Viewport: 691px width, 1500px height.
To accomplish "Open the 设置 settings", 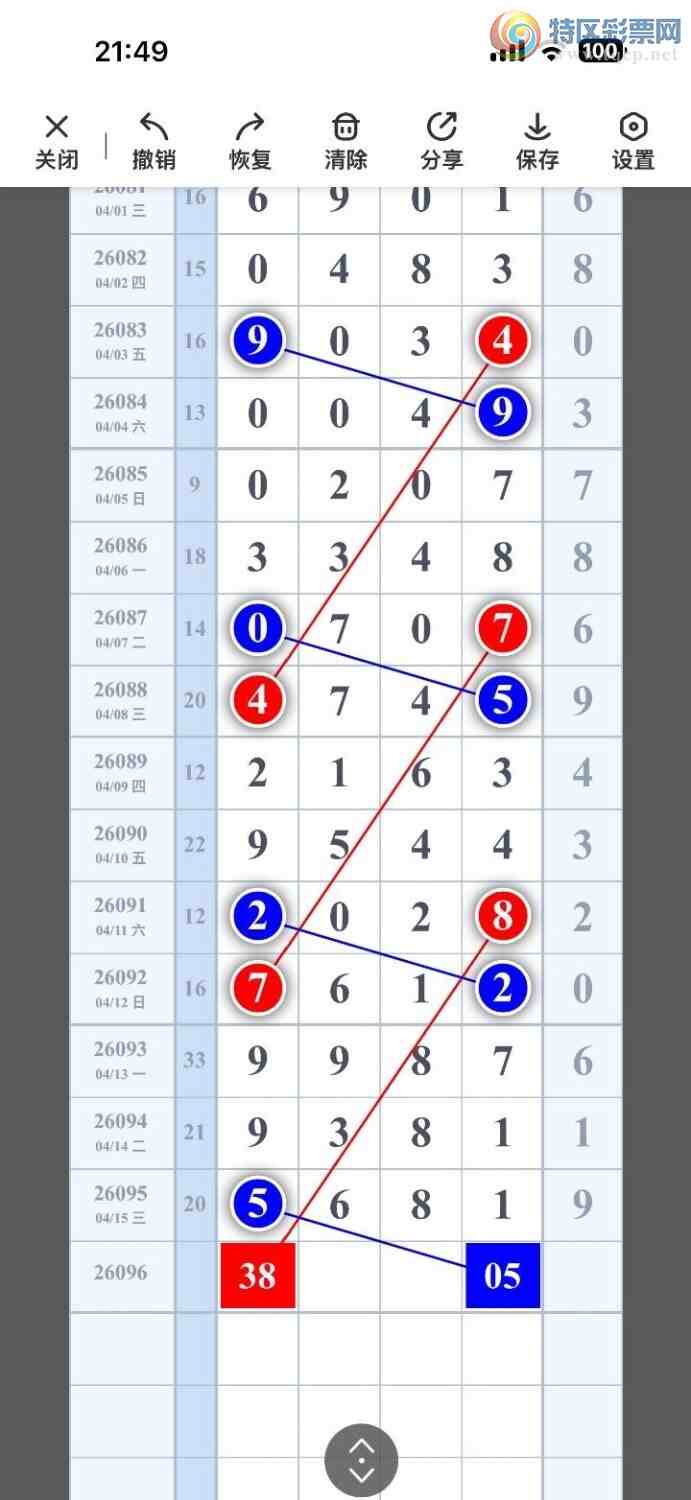I will click(633, 142).
